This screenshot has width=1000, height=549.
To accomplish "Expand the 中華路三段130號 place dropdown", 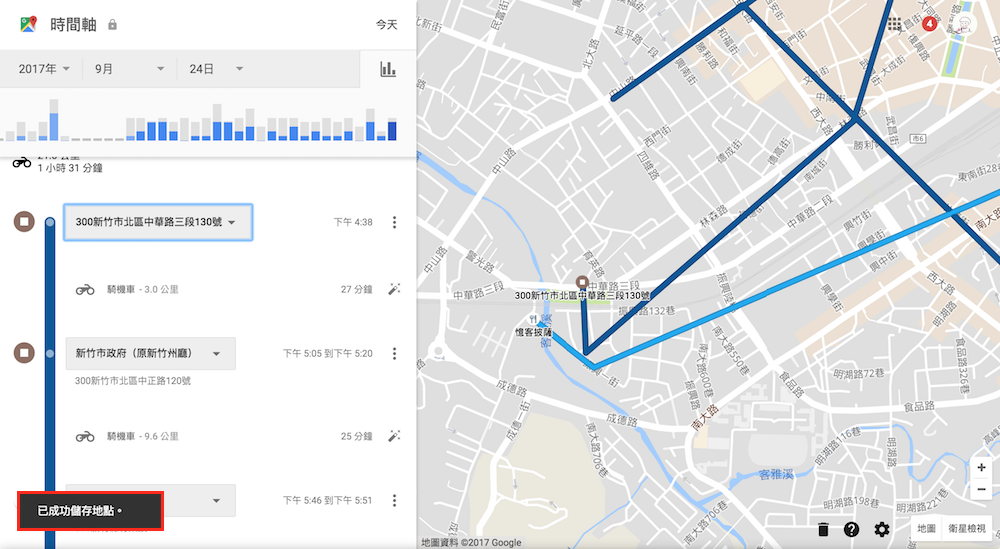I will click(x=158, y=222).
